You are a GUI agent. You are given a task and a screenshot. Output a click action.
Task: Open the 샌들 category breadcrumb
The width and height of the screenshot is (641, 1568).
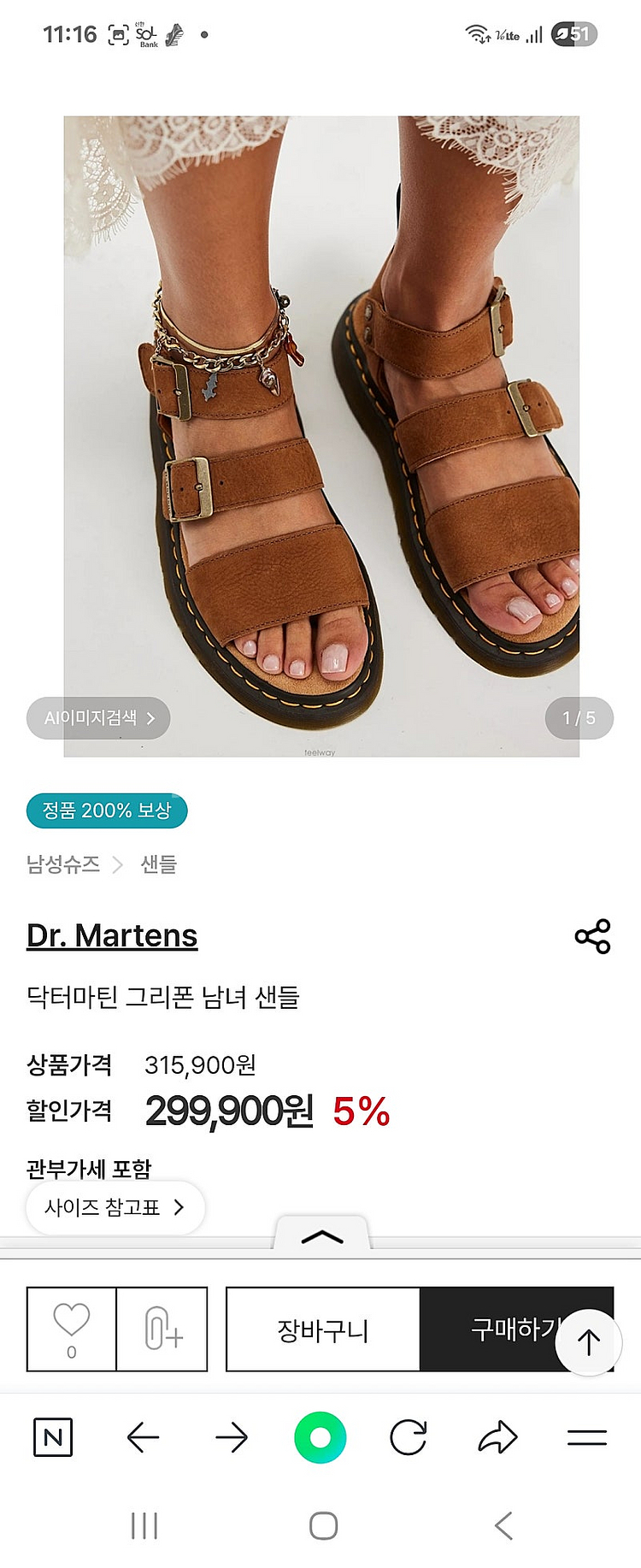[x=158, y=864]
